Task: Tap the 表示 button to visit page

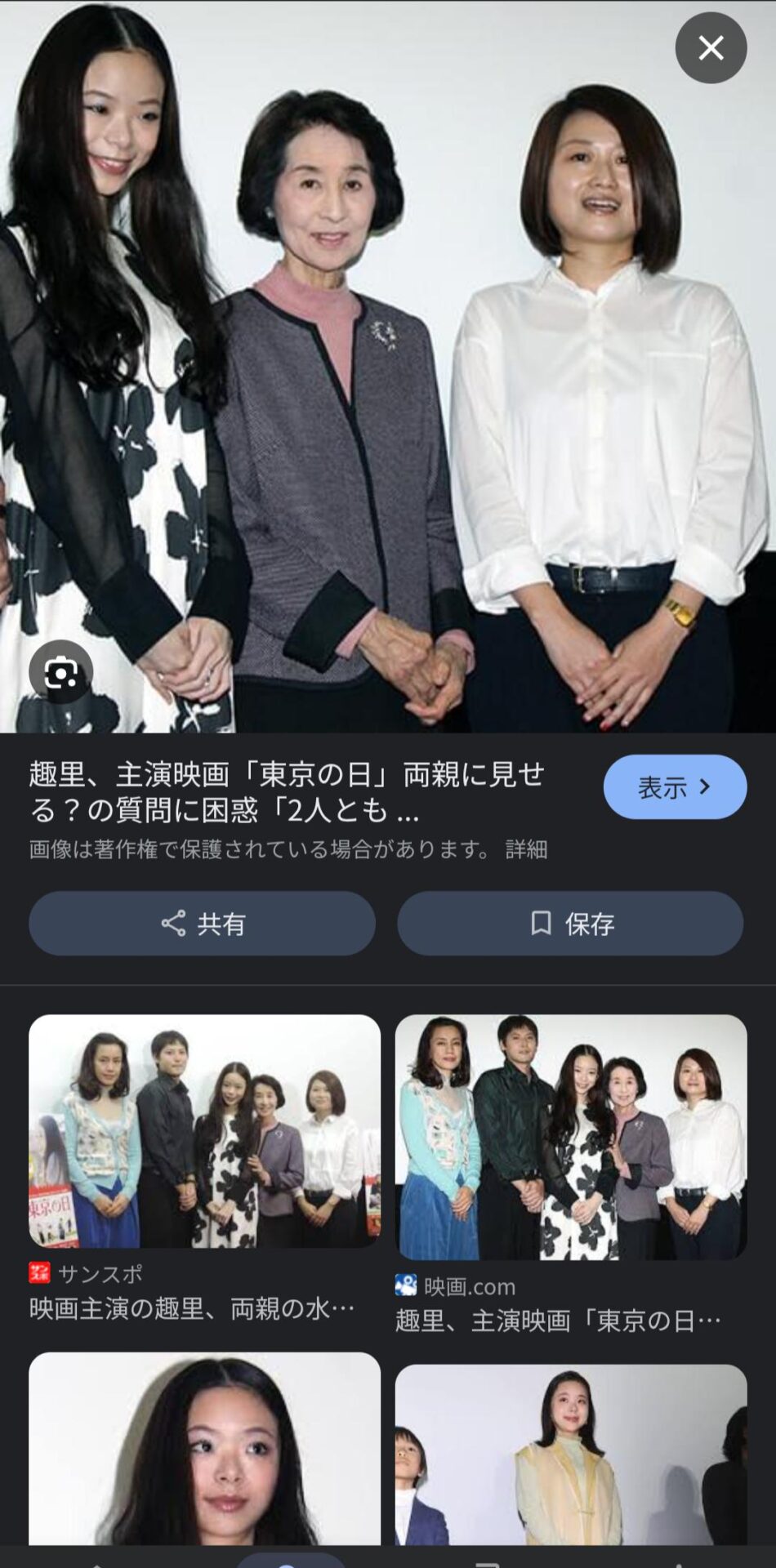Action: 674,787
